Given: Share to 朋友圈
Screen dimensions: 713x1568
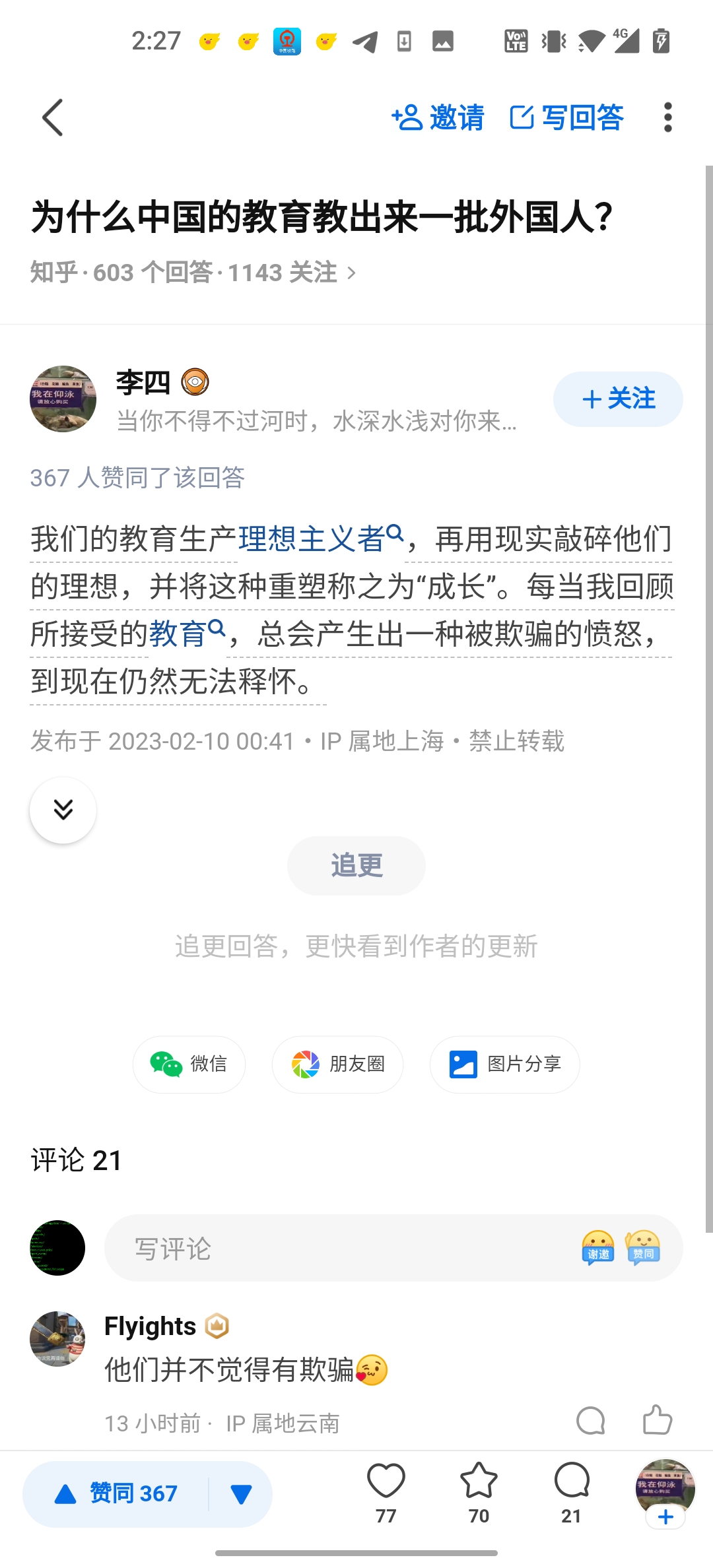Looking at the screenshot, I should [337, 1064].
